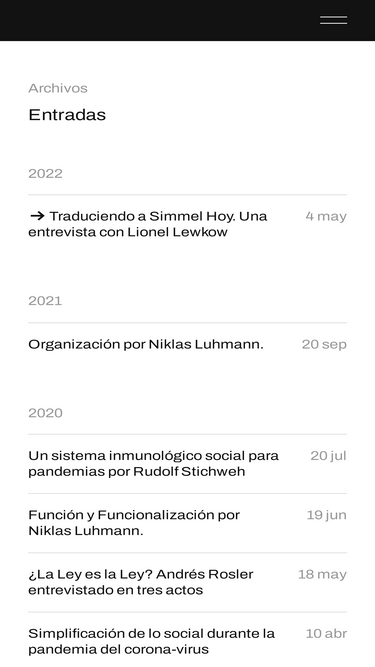The height and width of the screenshot is (667, 375).
Task: Open the hamburger menu
Action: 333,20
